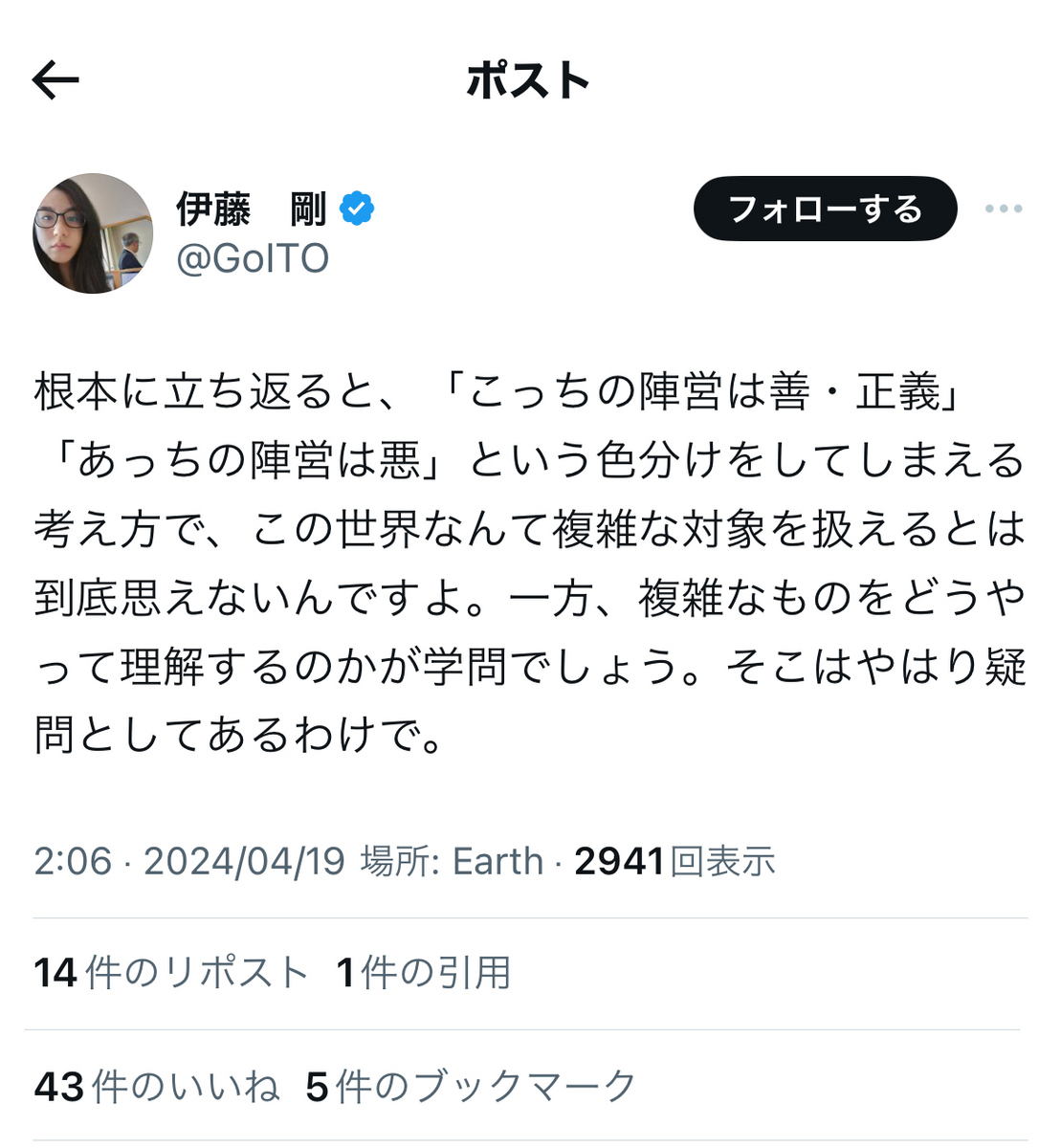View the 14件のリポスト list

point(171,973)
